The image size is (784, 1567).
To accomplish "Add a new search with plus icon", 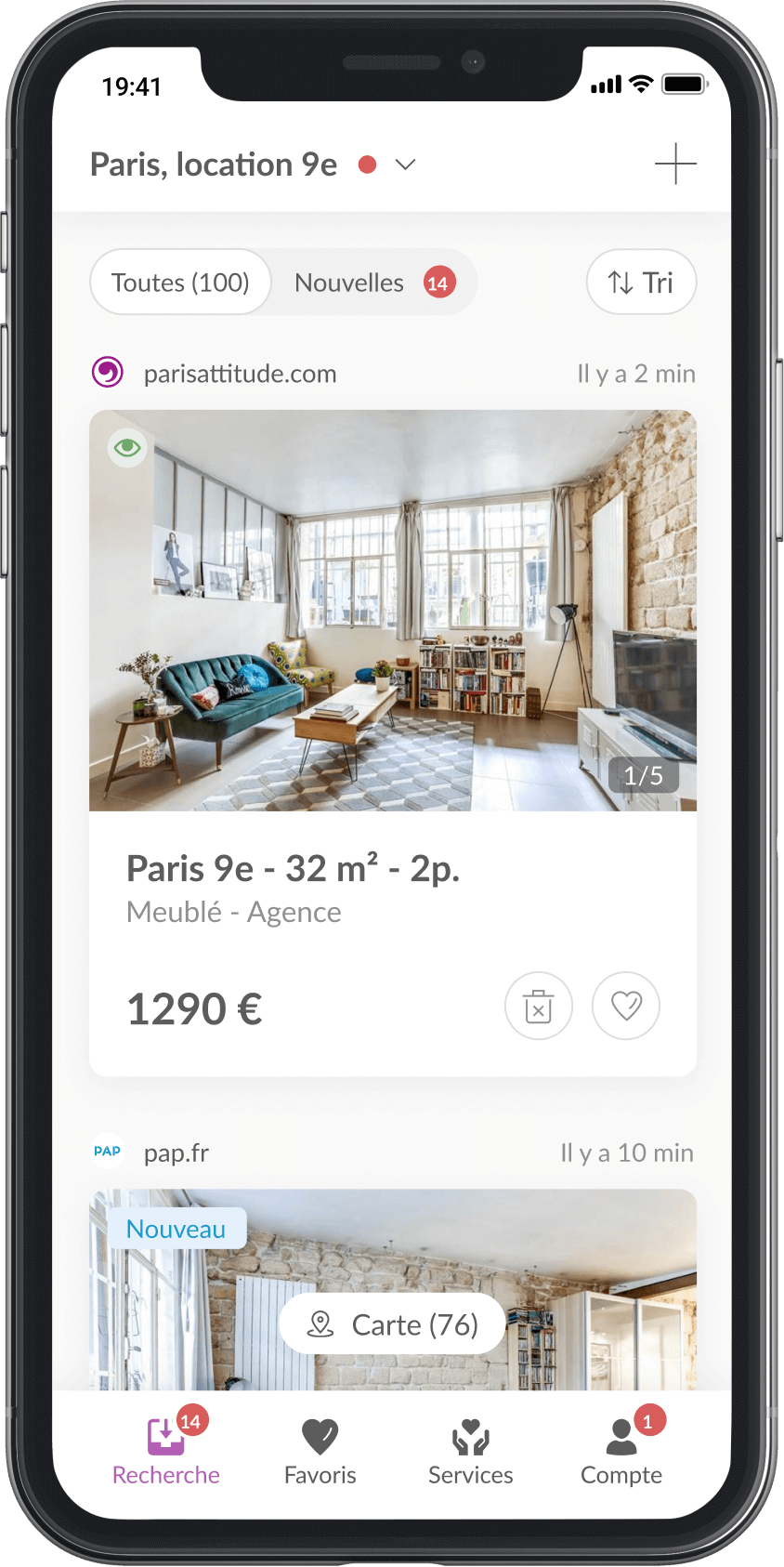I will 675,165.
